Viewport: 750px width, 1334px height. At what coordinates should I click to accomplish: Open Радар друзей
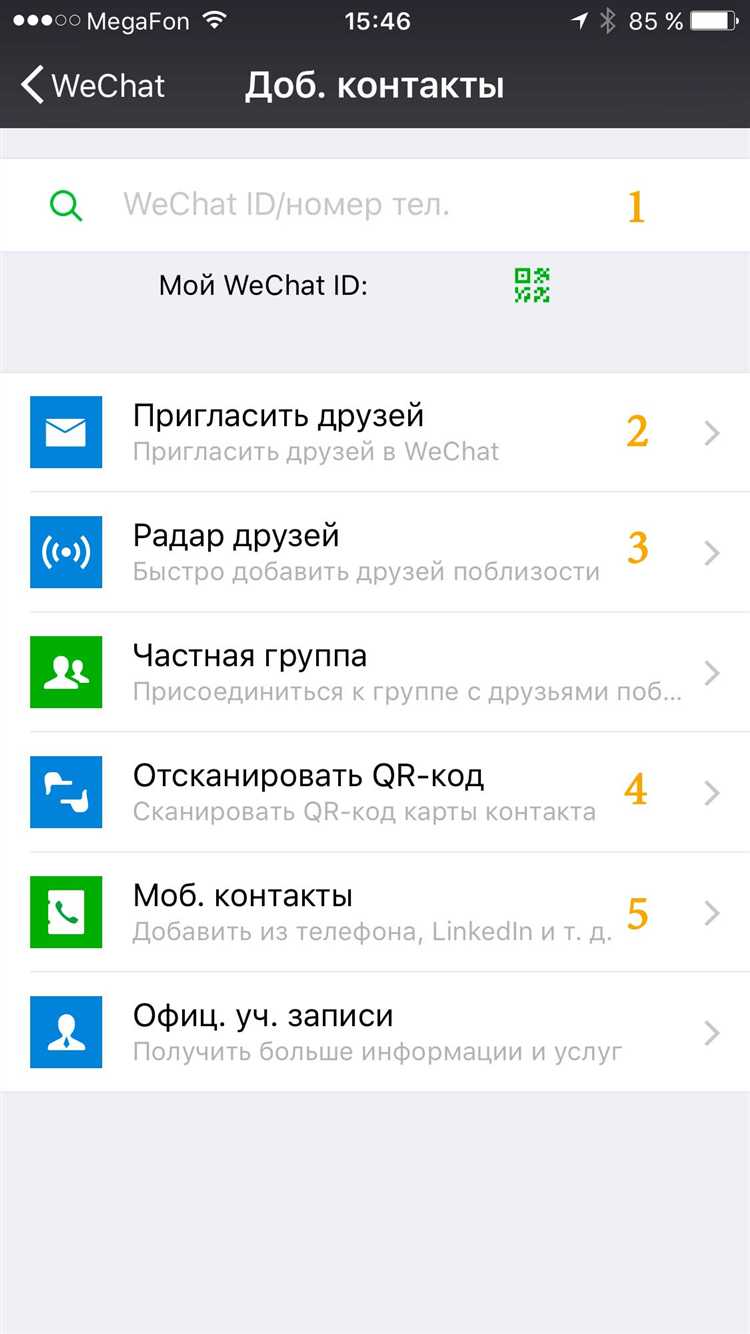coord(375,553)
